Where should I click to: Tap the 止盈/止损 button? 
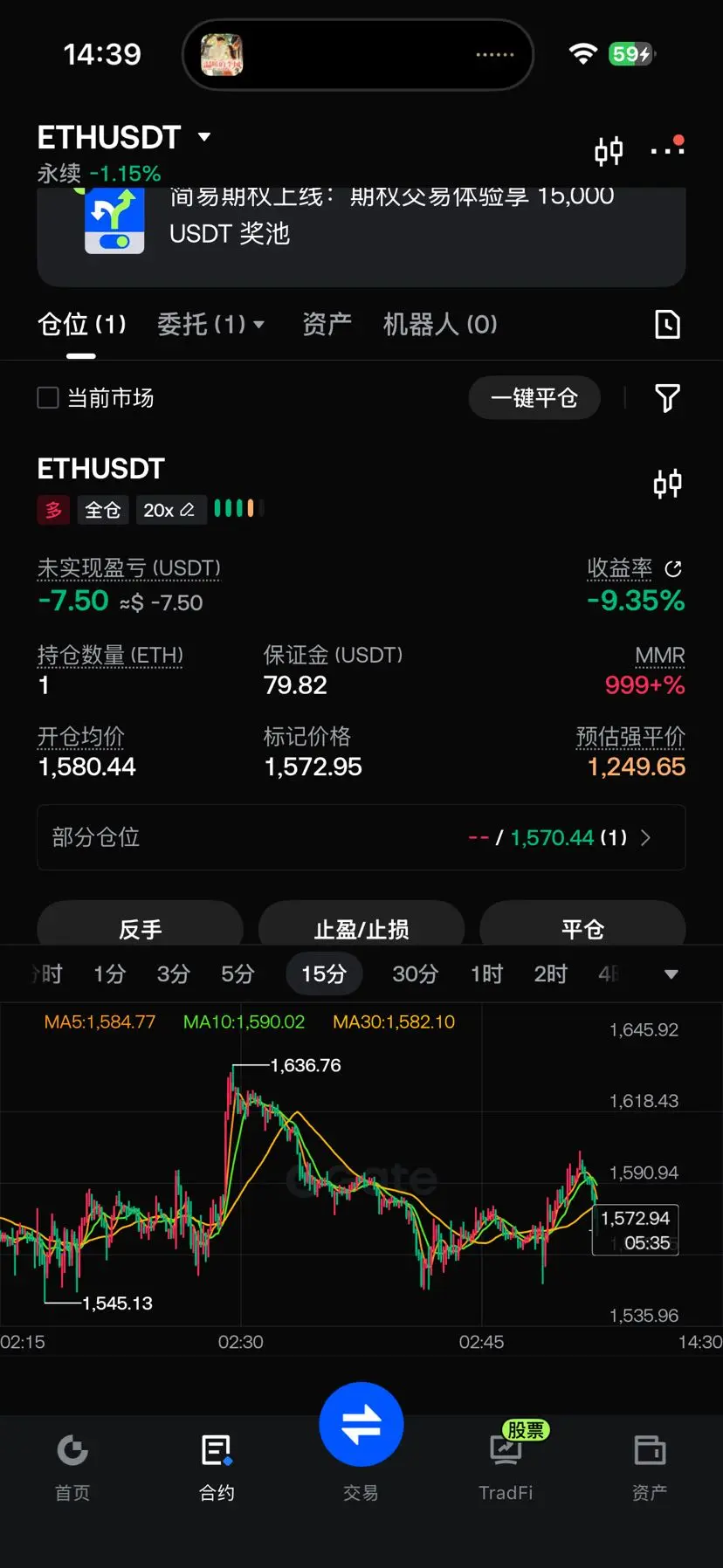click(361, 925)
